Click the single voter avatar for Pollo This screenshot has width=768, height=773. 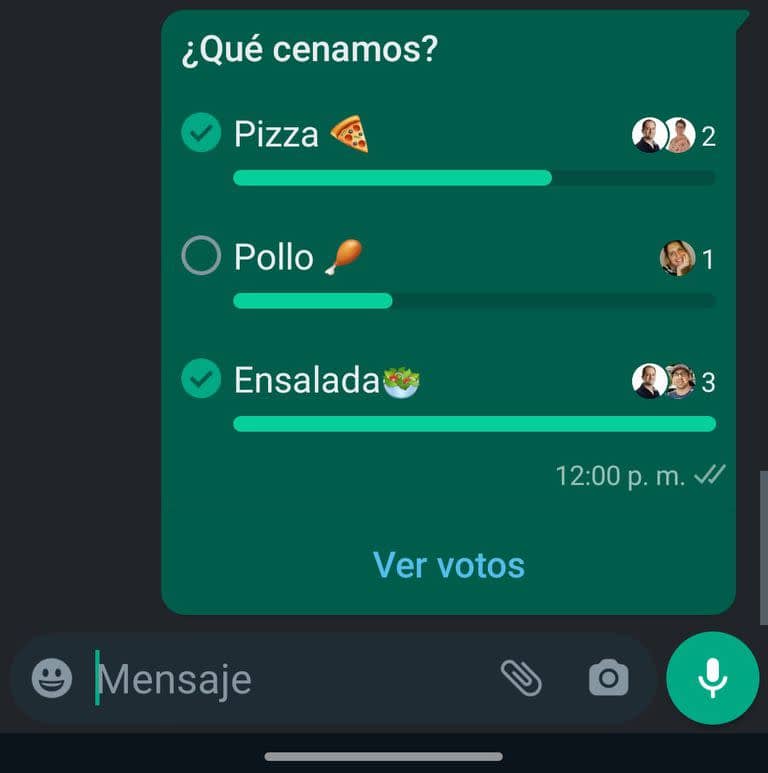coord(678,256)
